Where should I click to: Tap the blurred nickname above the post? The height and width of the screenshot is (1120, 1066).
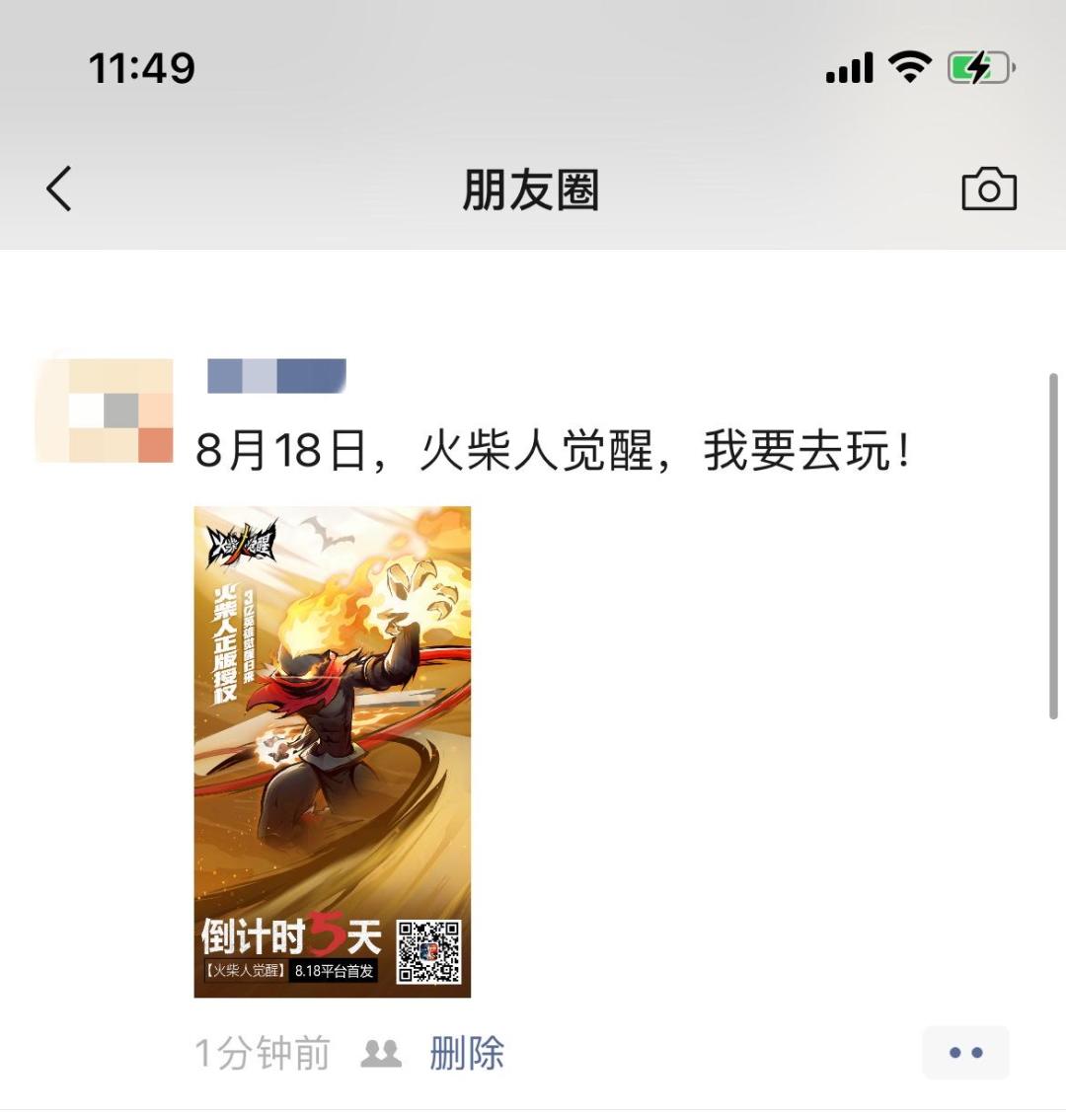tap(276, 375)
